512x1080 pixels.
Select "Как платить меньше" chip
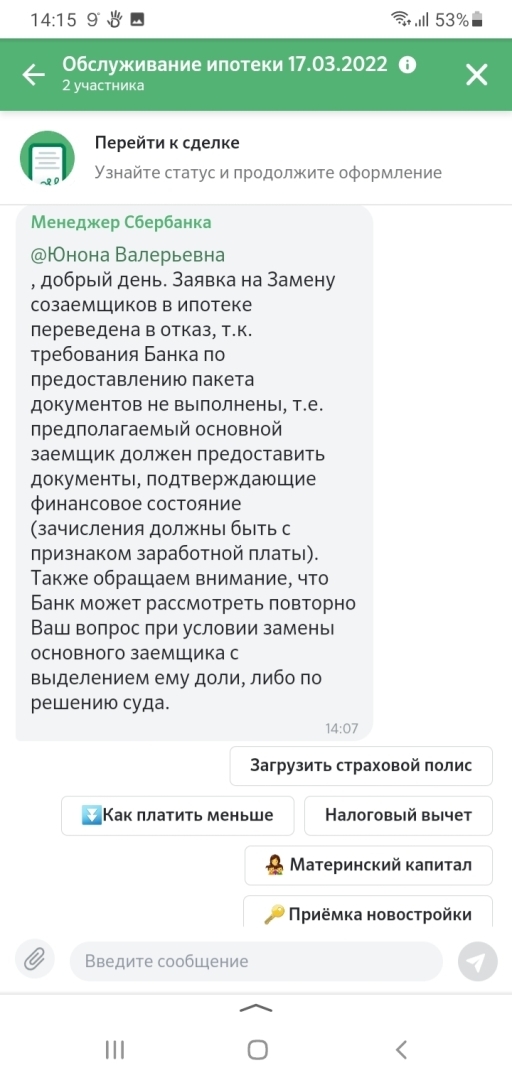tap(178, 815)
